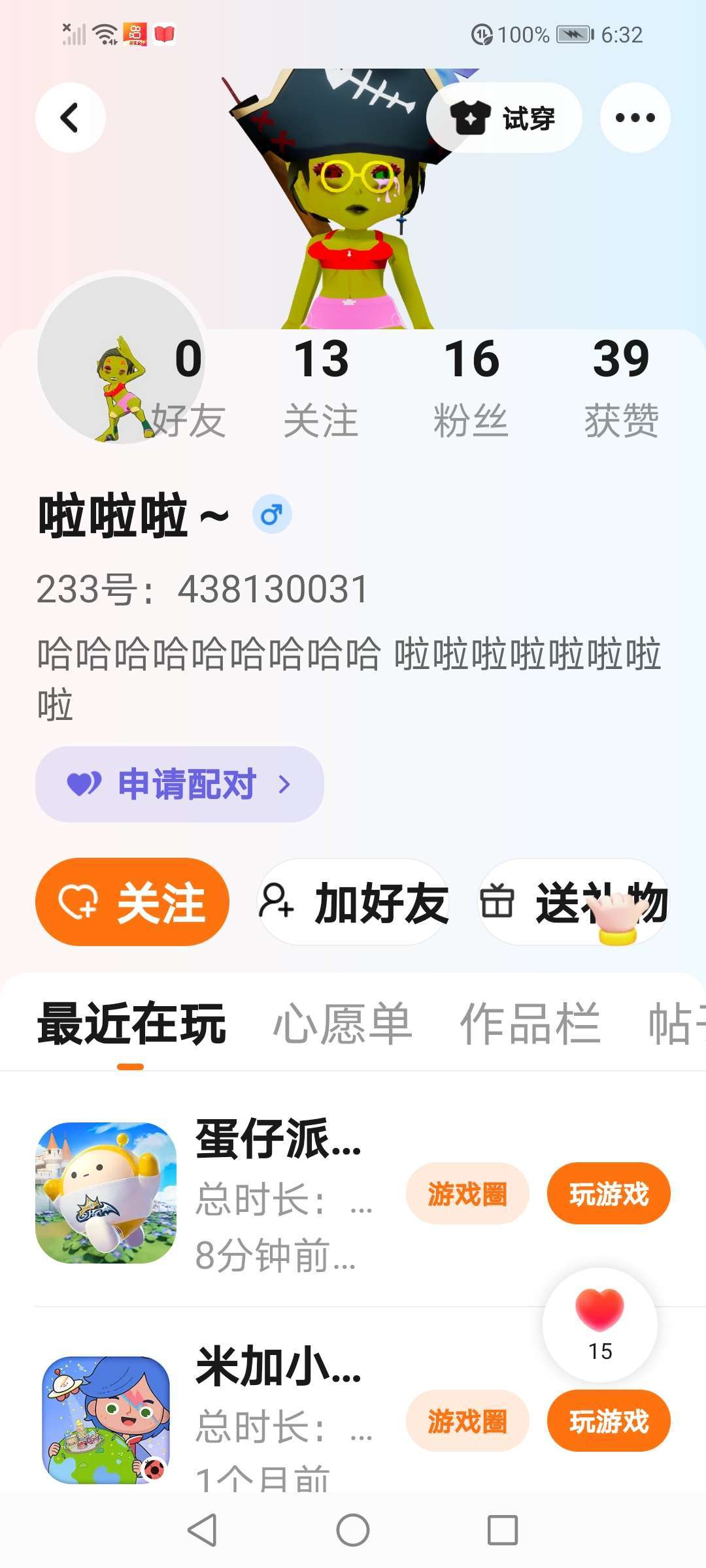Screen dimensions: 706x1568
Task: Go to the system home screen
Action: 353,1530
